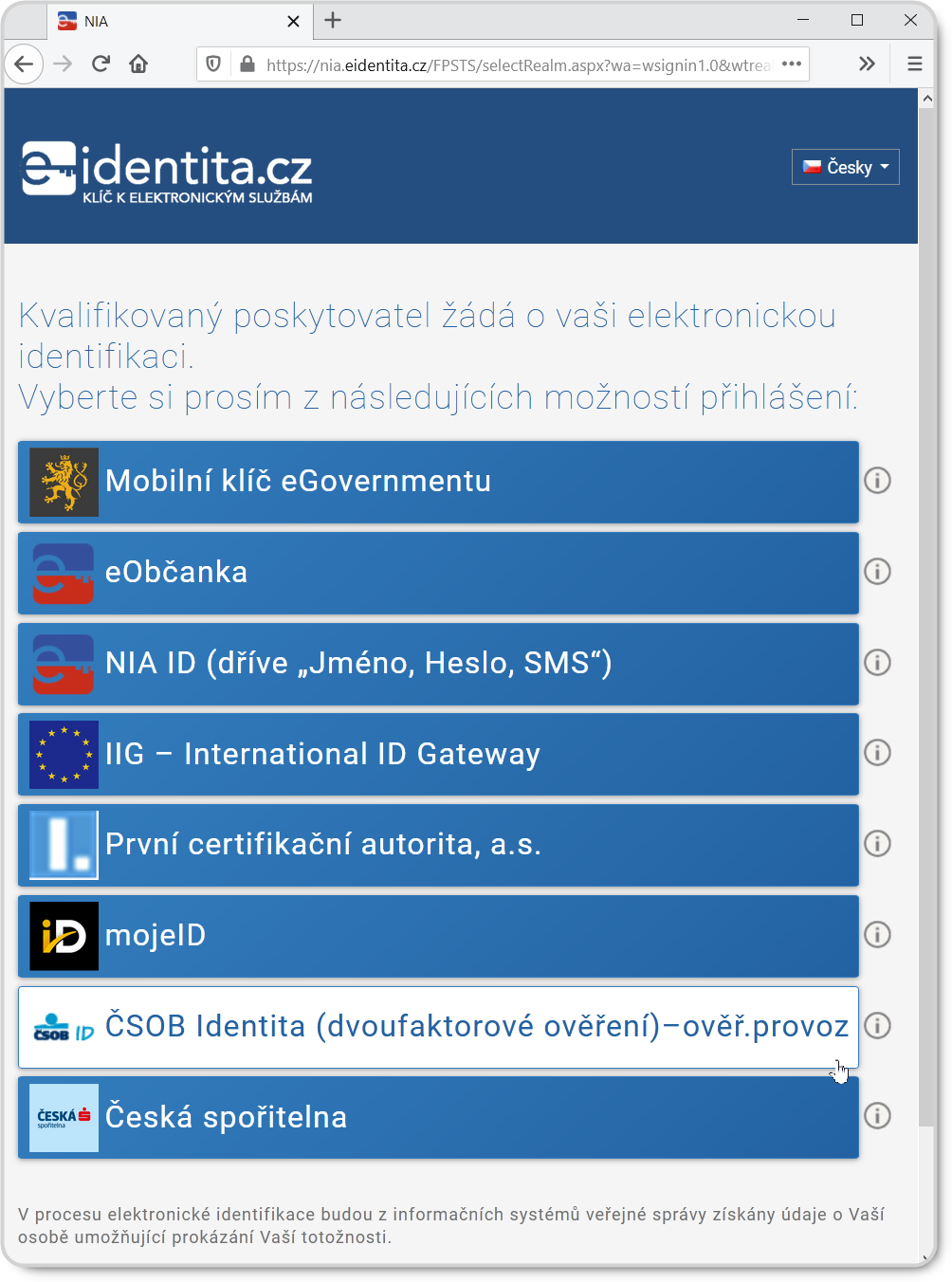Open the Česky language dropdown

[845, 167]
